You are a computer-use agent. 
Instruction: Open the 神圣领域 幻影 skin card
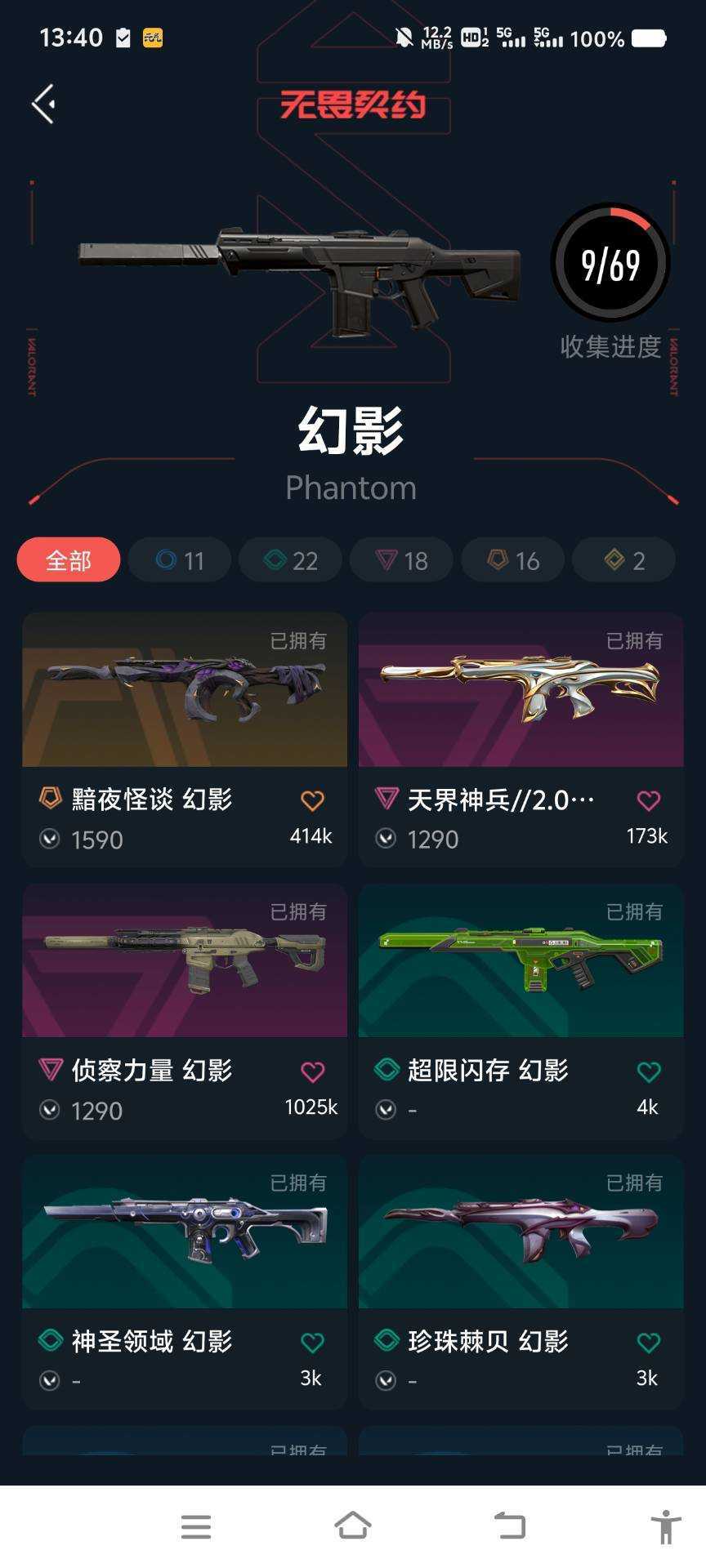click(185, 1282)
